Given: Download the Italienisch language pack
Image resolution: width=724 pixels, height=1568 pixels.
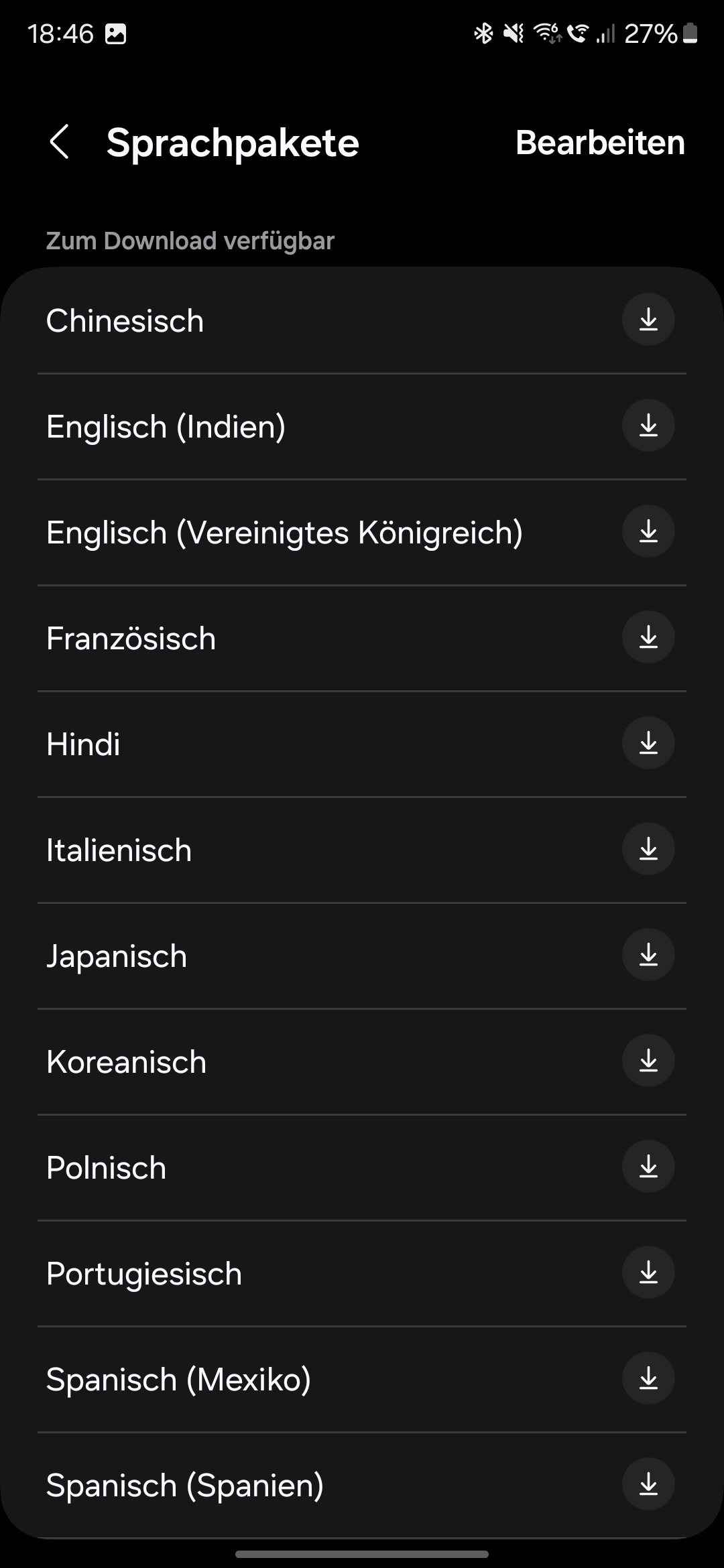Looking at the screenshot, I should click(648, 849).
